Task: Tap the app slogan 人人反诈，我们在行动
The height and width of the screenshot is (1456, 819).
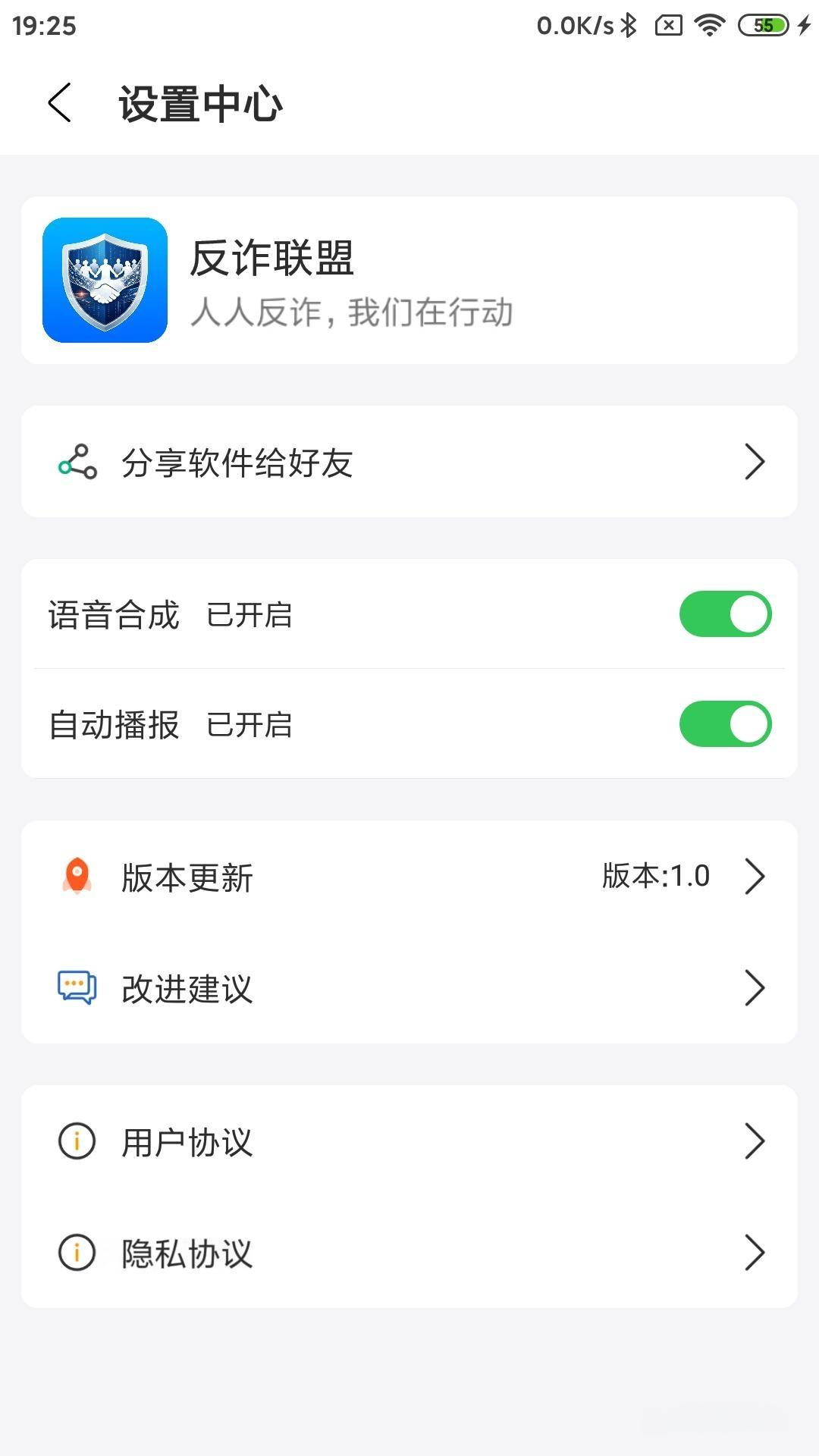Action: tap(353, 311)
